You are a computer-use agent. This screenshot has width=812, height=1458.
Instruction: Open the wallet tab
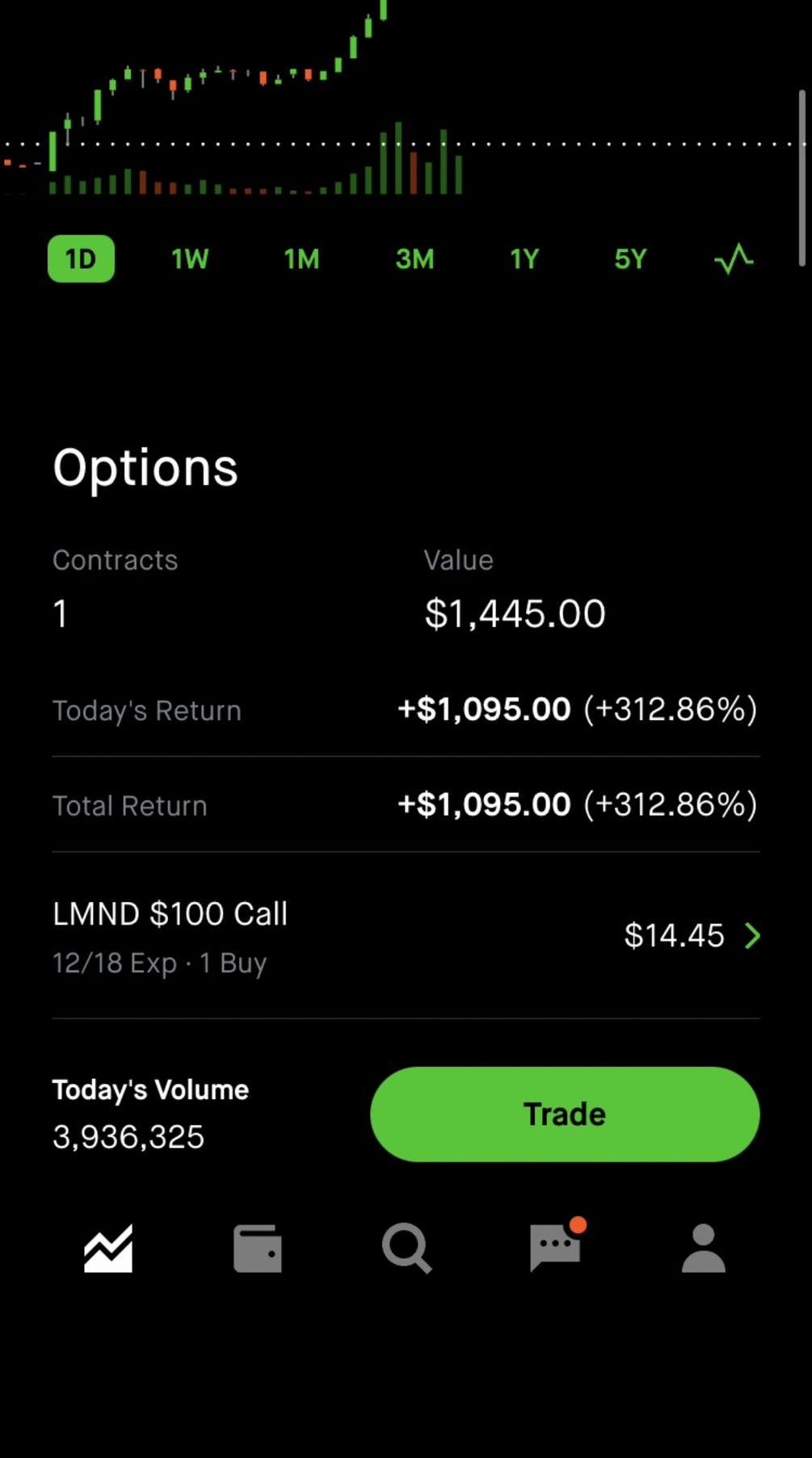pyautogui.click(x=258, y=1249)
